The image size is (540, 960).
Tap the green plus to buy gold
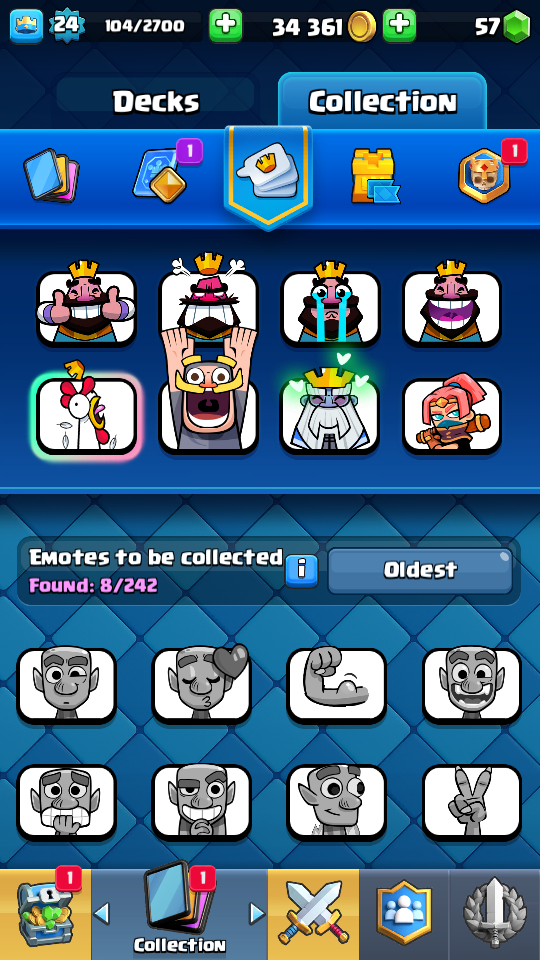coord(399,26)
